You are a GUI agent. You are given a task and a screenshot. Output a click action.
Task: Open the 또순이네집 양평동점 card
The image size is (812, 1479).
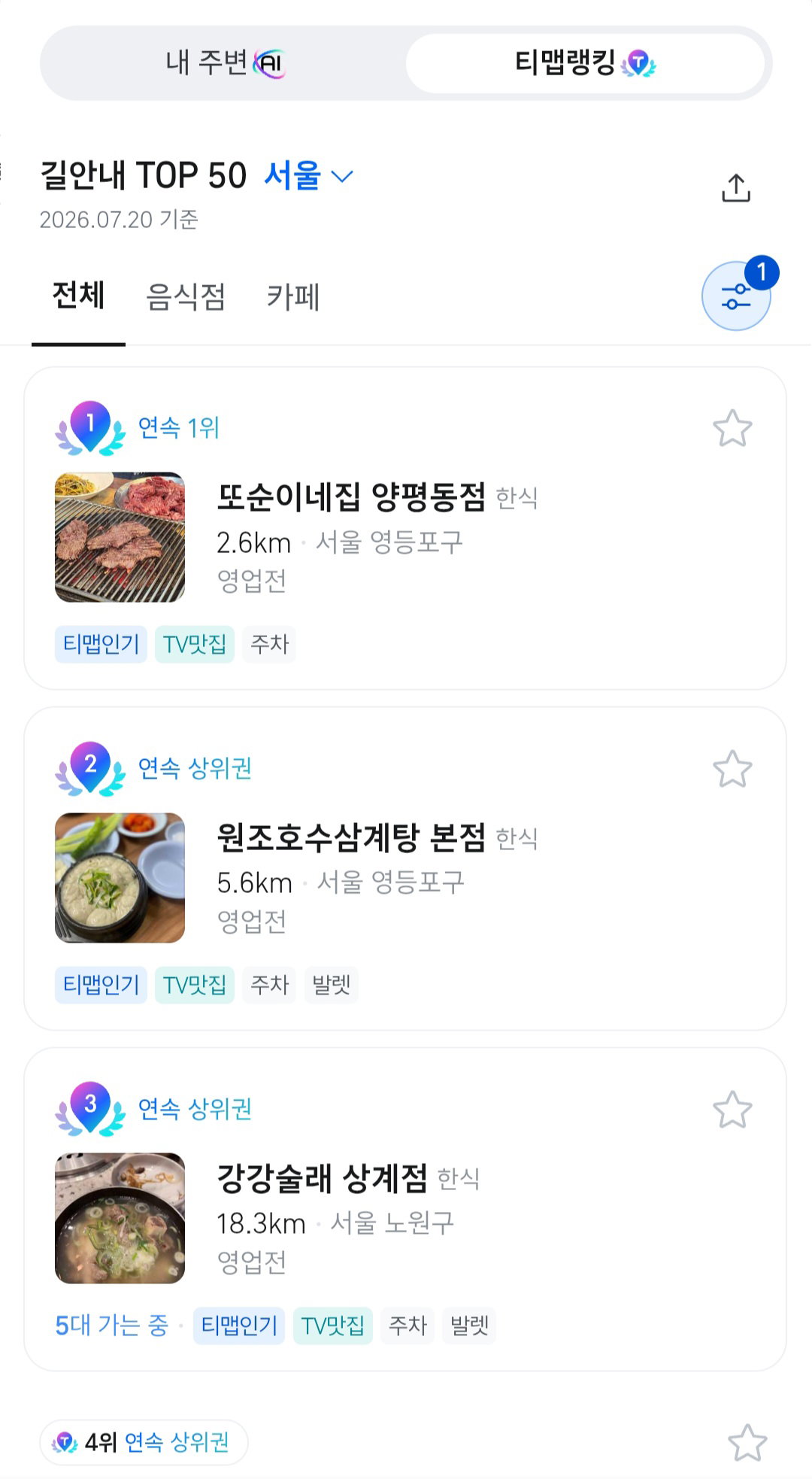(405, 528)
